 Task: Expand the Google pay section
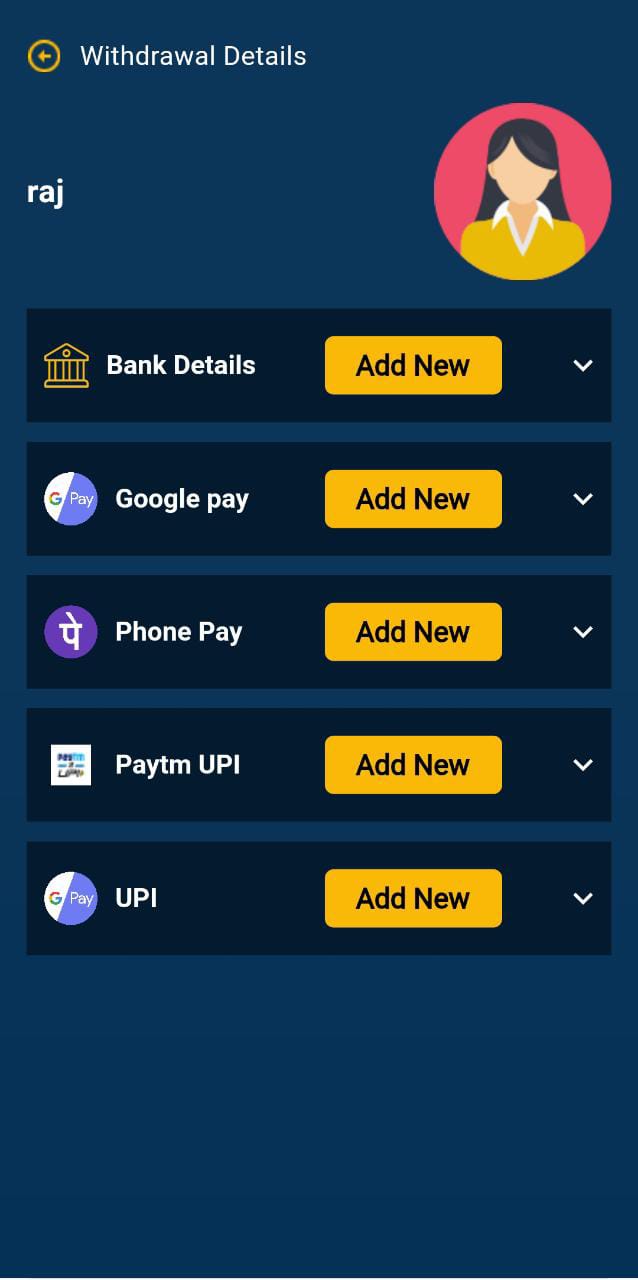click(583, 498)
